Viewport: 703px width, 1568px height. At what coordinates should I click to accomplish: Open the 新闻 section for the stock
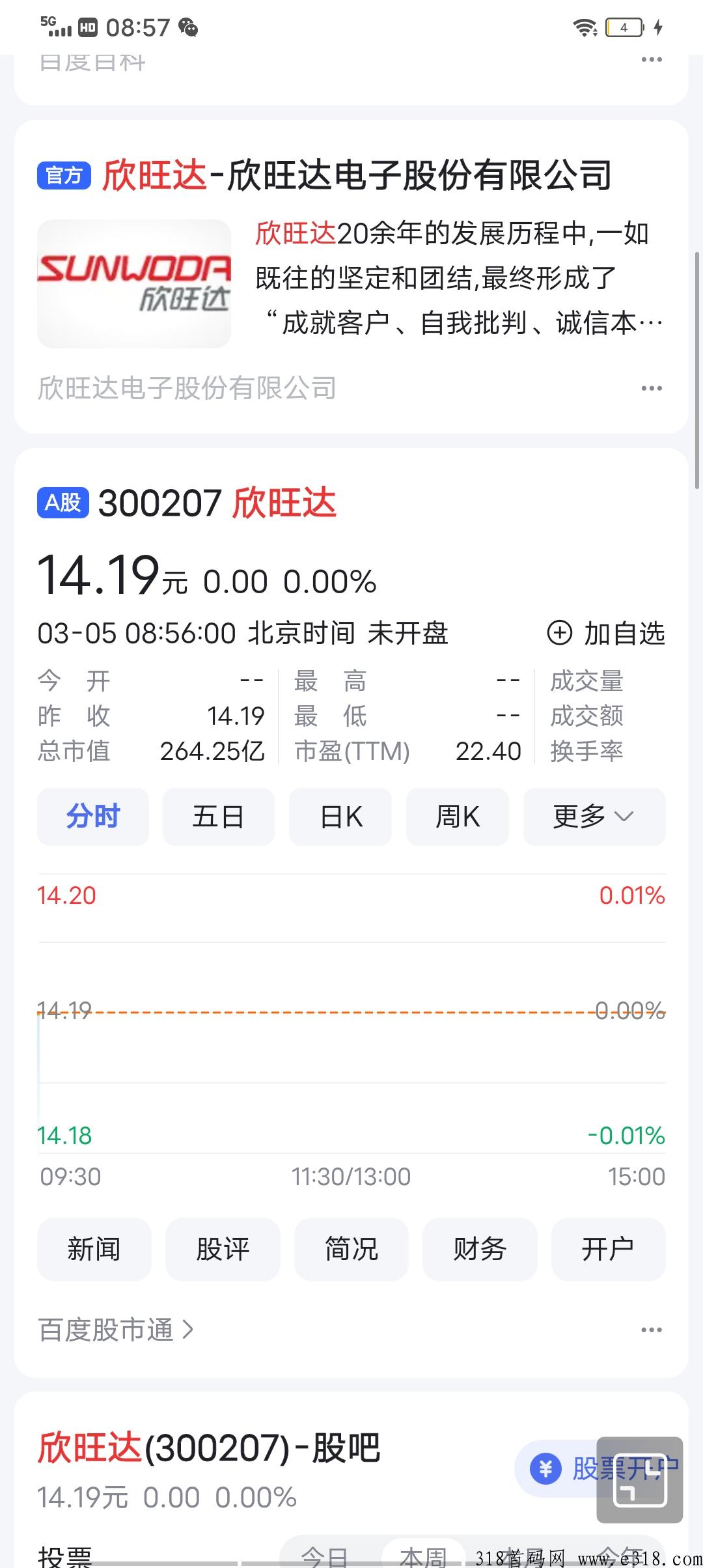(x=94, y=1249)
